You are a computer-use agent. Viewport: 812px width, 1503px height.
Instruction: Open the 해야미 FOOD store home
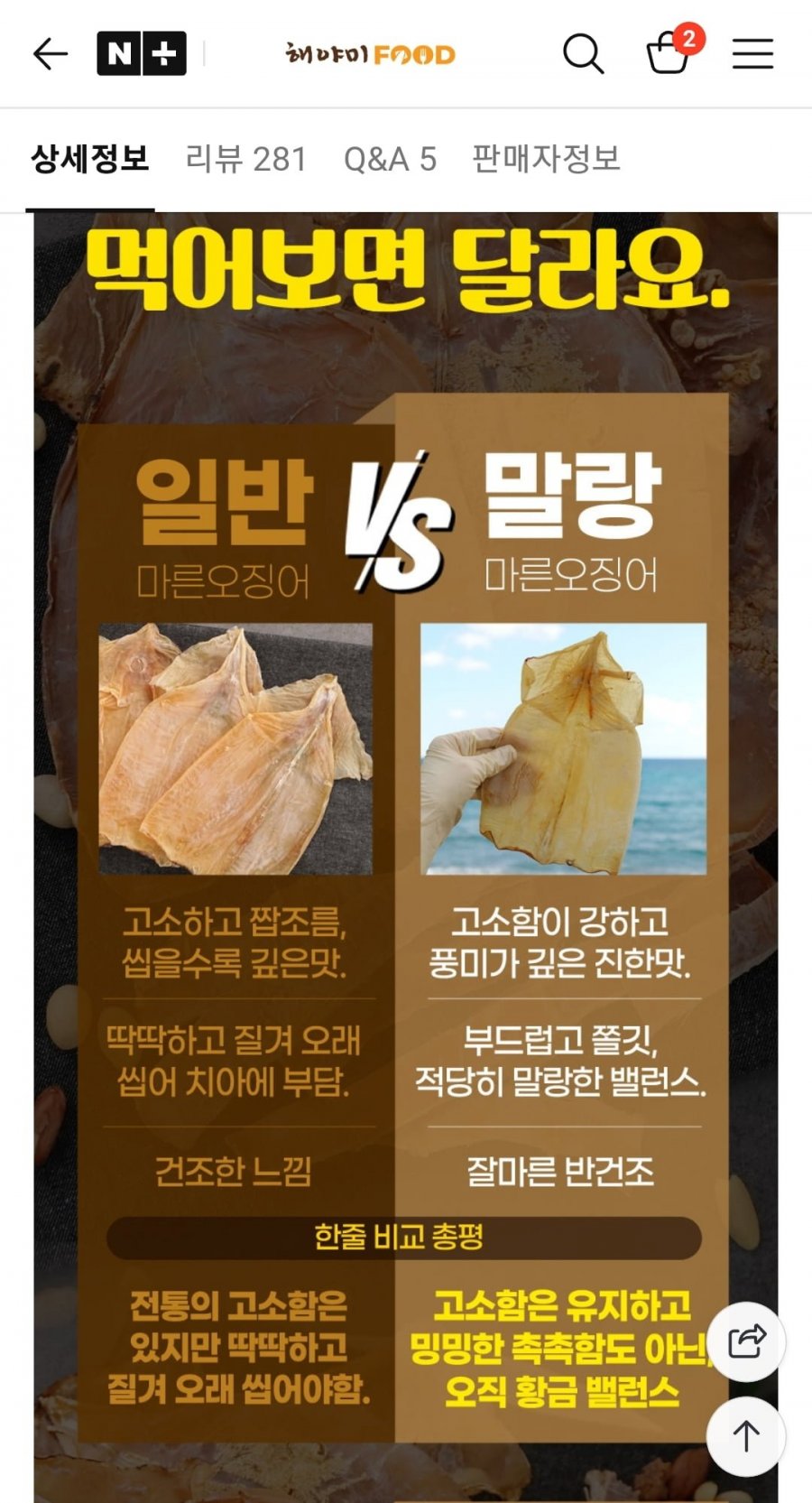370,54
